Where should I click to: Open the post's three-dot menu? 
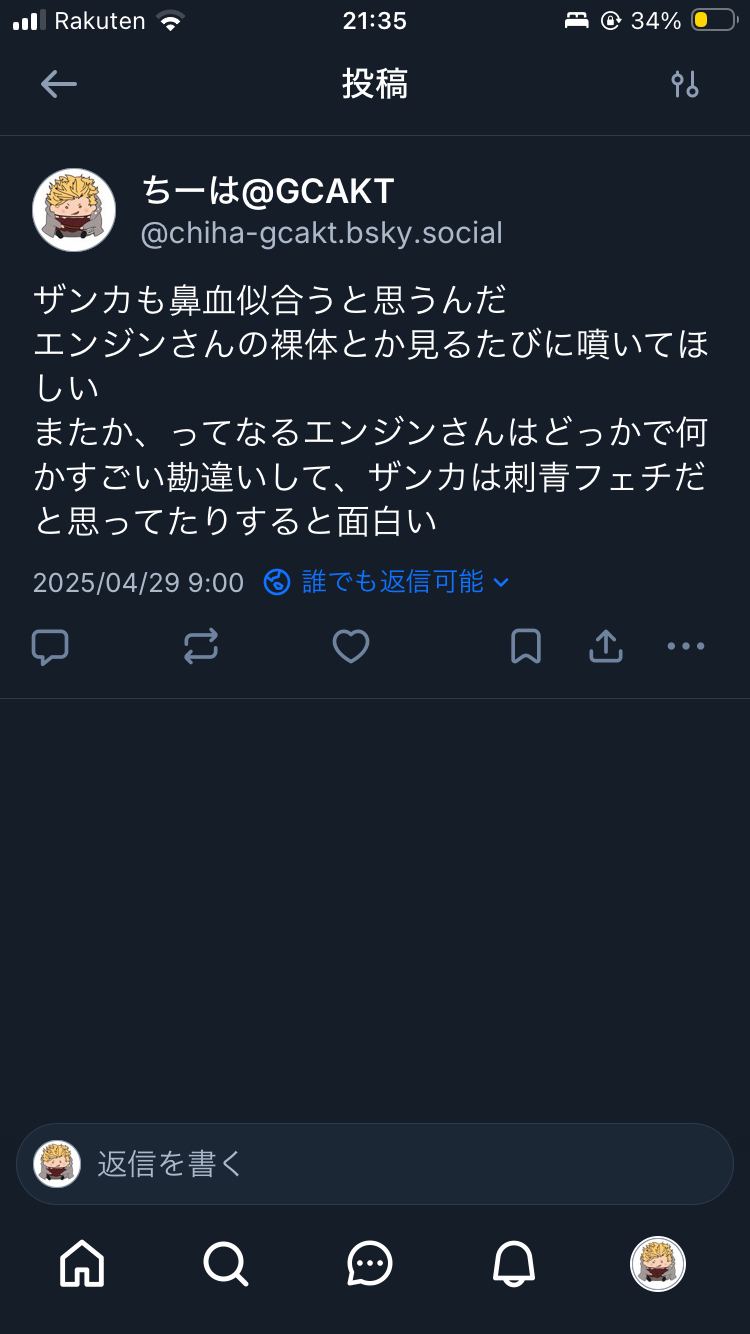click(686, 647)
